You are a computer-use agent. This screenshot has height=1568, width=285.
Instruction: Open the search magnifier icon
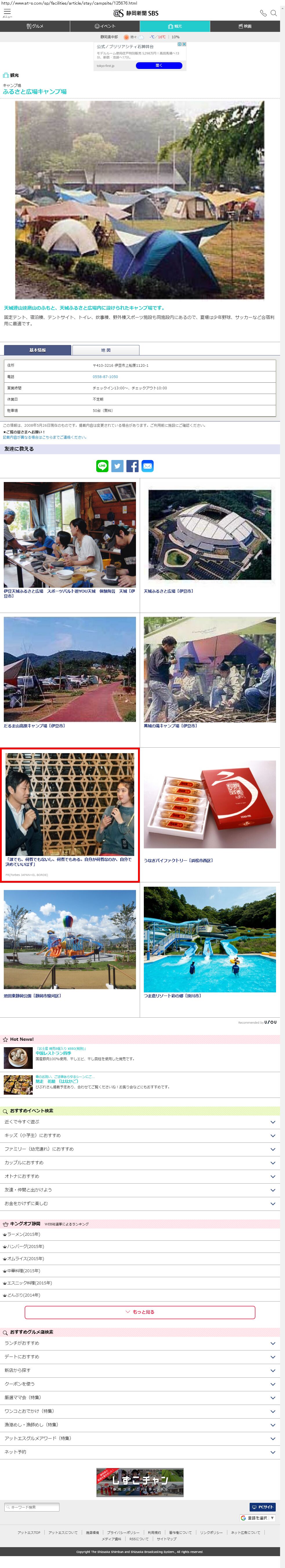[273, 13]
